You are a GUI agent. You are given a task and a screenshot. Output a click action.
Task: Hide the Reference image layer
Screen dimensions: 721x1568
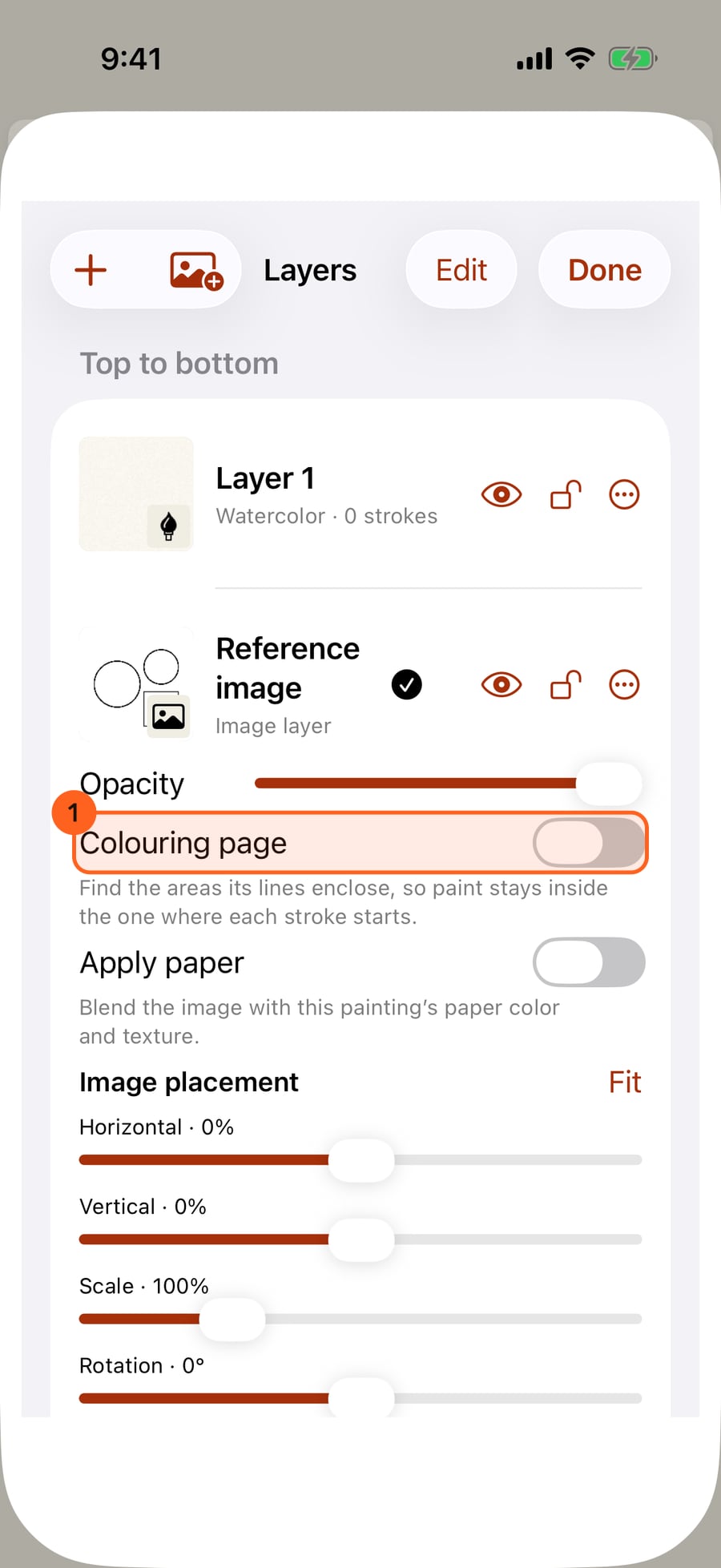pyautogui.click(x=501, y=685)
